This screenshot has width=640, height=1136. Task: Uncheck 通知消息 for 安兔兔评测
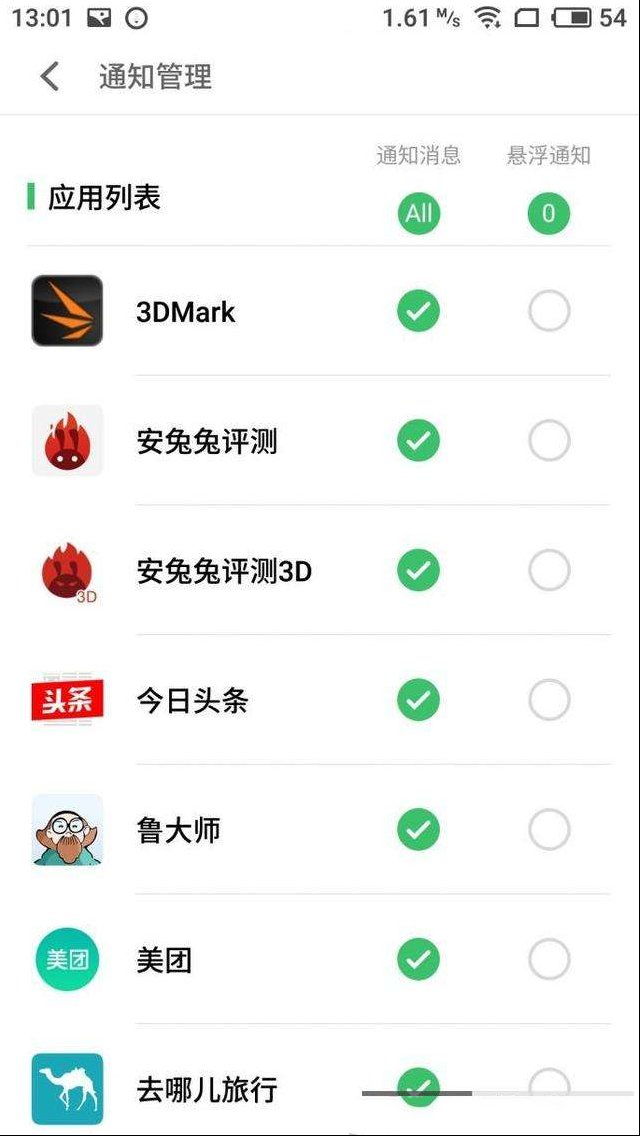click(x=418, y=440)
